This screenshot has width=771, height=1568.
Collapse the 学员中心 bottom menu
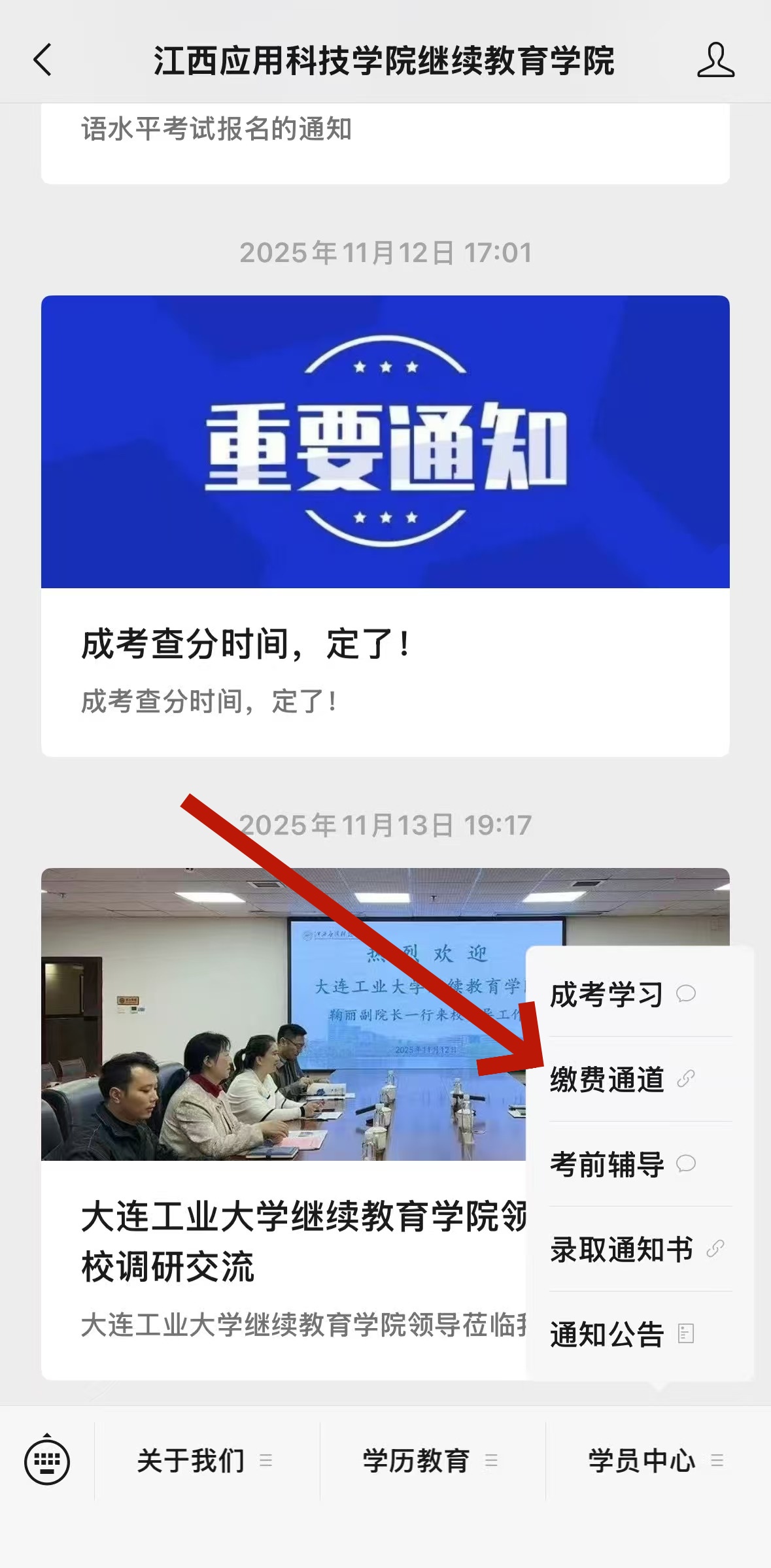coord(657,1461)
